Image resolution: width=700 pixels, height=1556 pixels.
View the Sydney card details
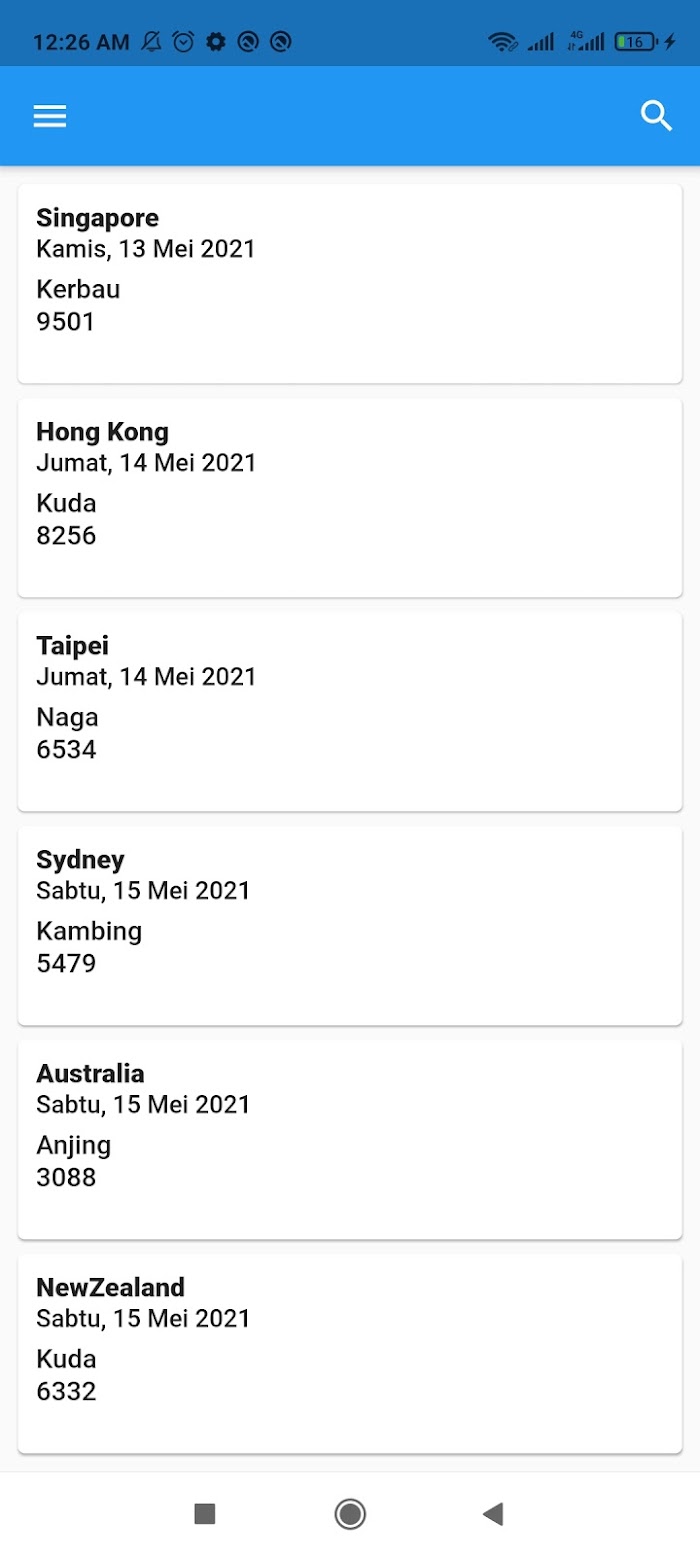pos(350,925)
